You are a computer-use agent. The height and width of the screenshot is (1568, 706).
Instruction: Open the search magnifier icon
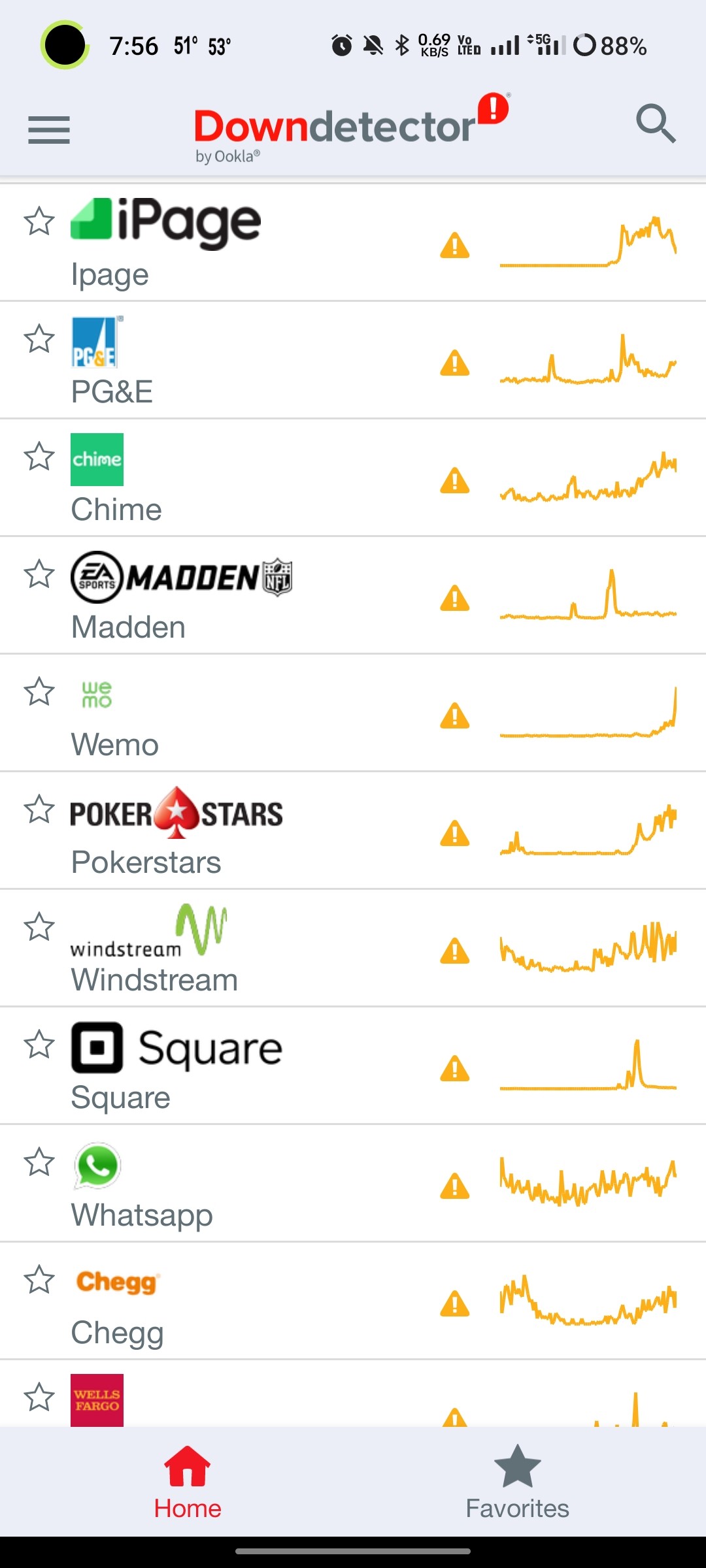(x=656, y=123)
